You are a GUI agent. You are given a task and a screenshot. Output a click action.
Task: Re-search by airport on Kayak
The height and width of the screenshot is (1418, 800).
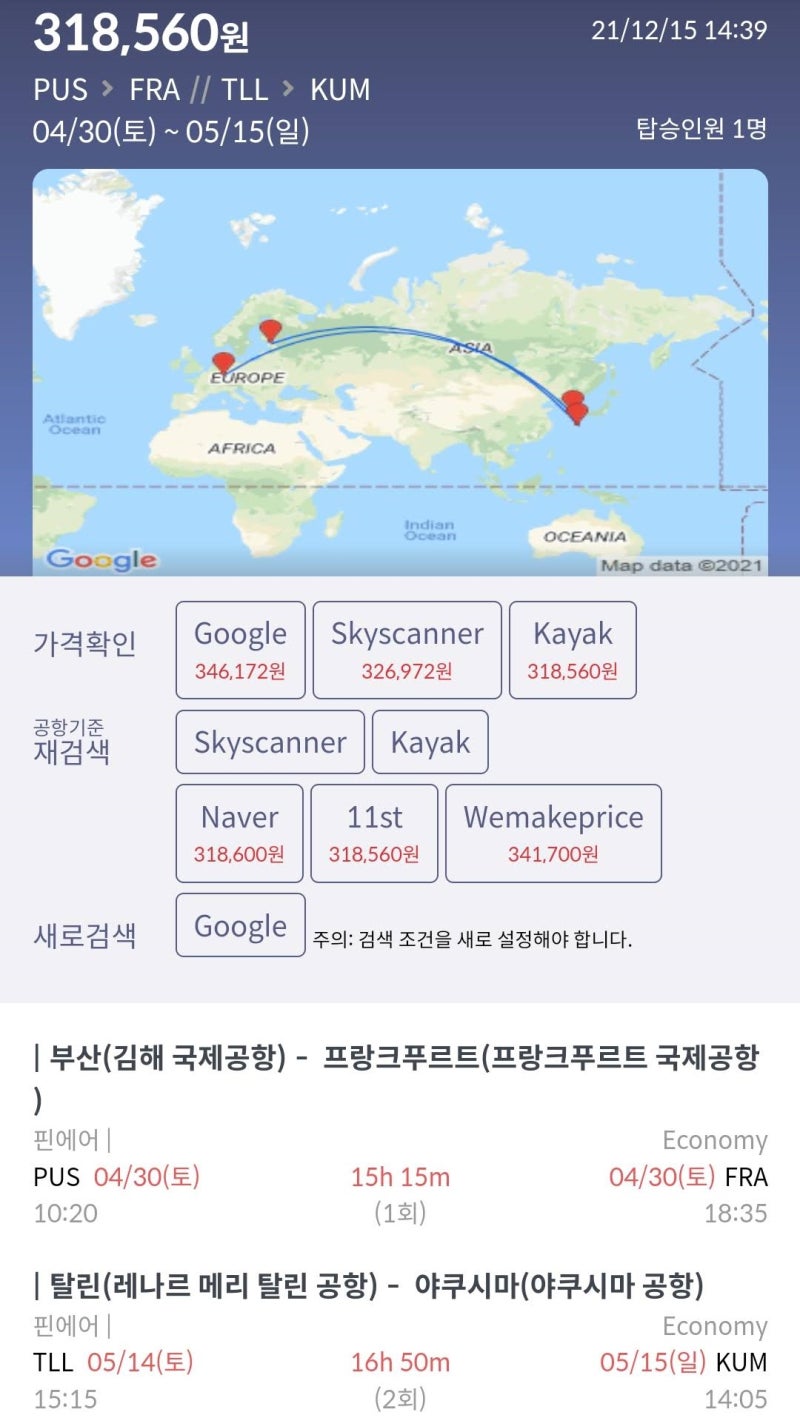[x=430, y=742]
